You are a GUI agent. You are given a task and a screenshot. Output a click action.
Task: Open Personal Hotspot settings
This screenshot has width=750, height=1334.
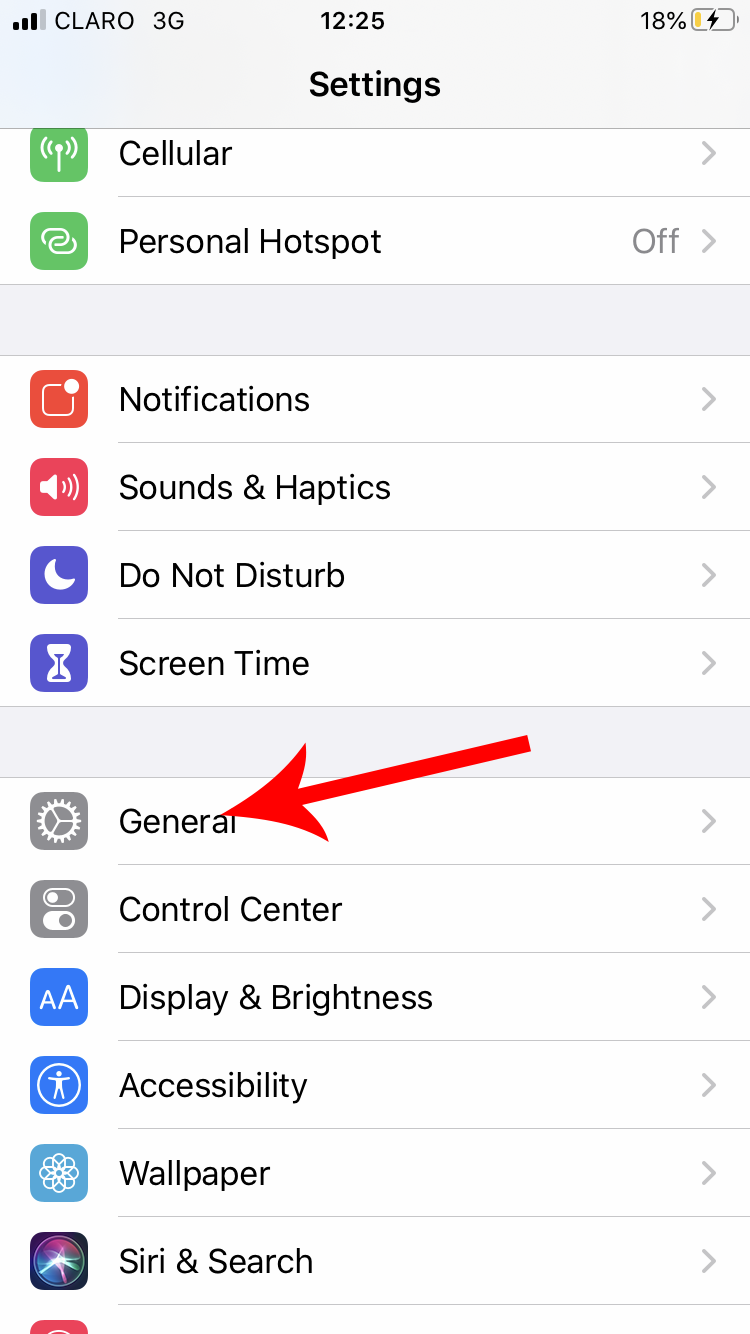click(x=375, y=241)
